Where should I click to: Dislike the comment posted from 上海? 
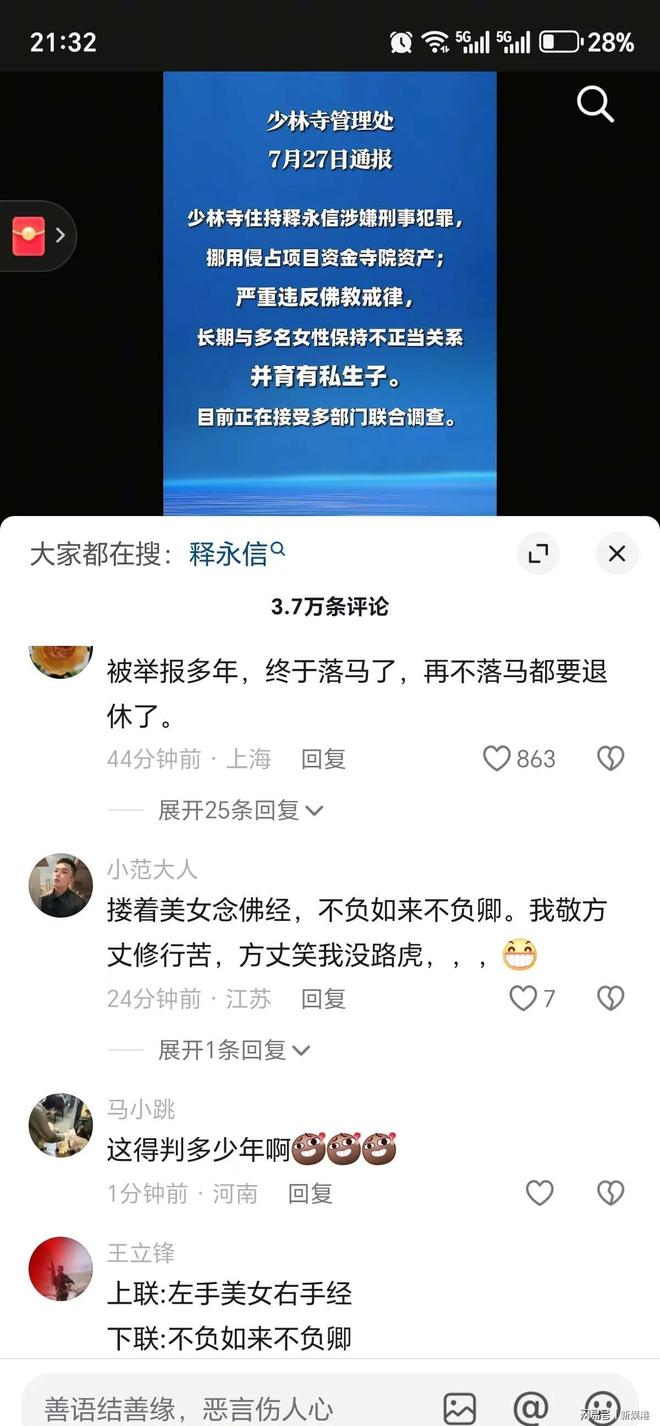click(x=610, y=759)
